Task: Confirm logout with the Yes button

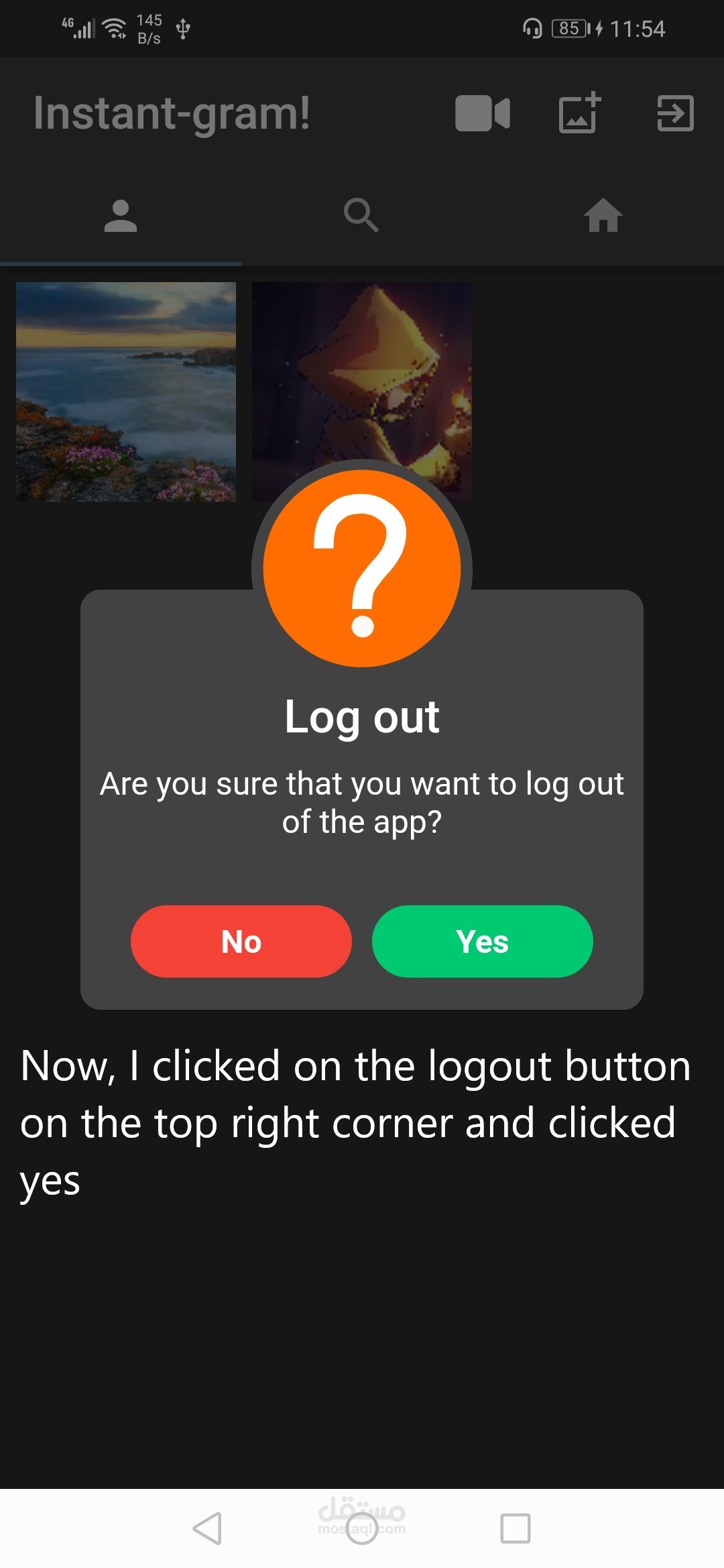Action: point(482,941)
